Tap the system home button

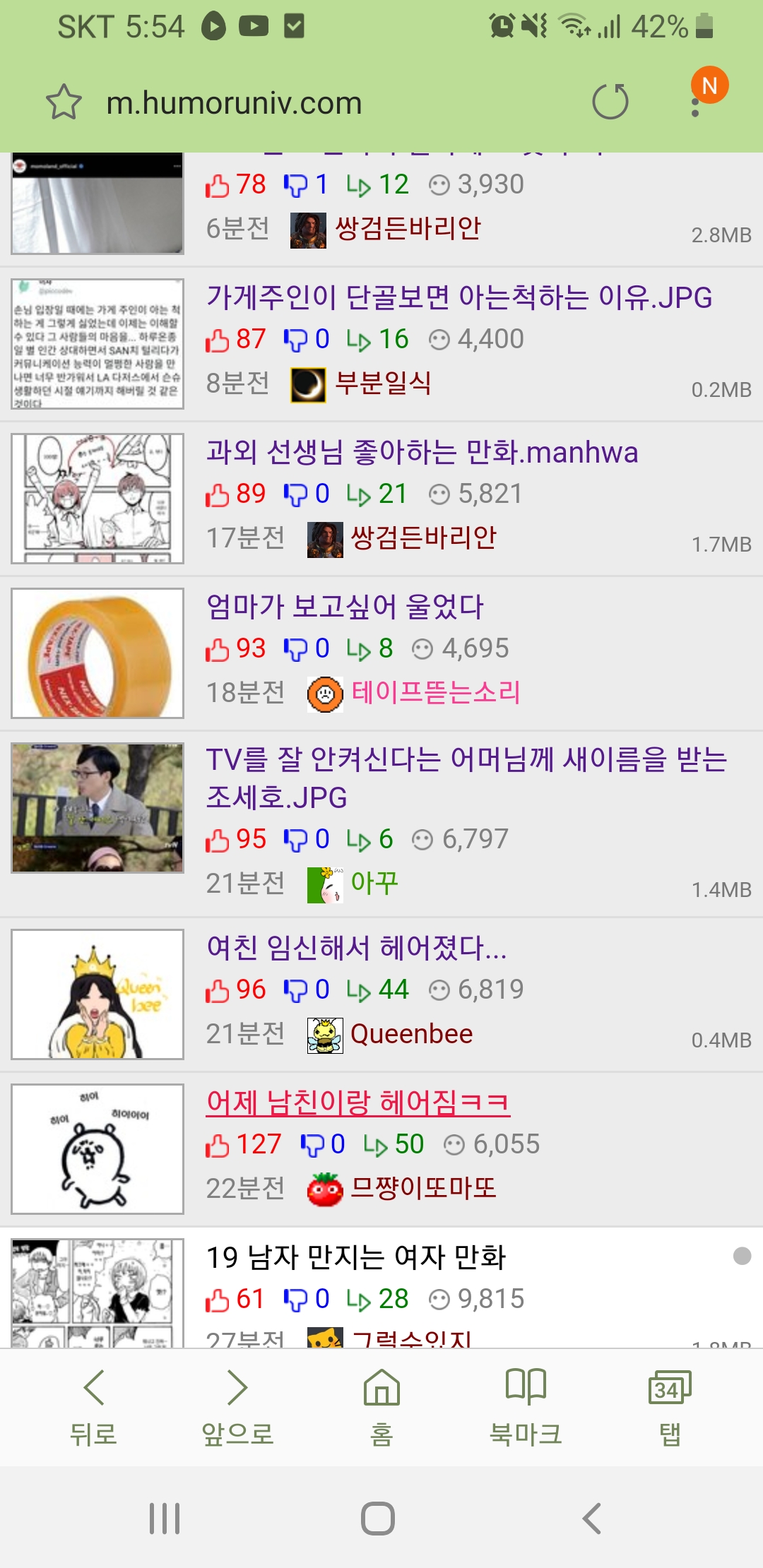tap(378, 1519)
